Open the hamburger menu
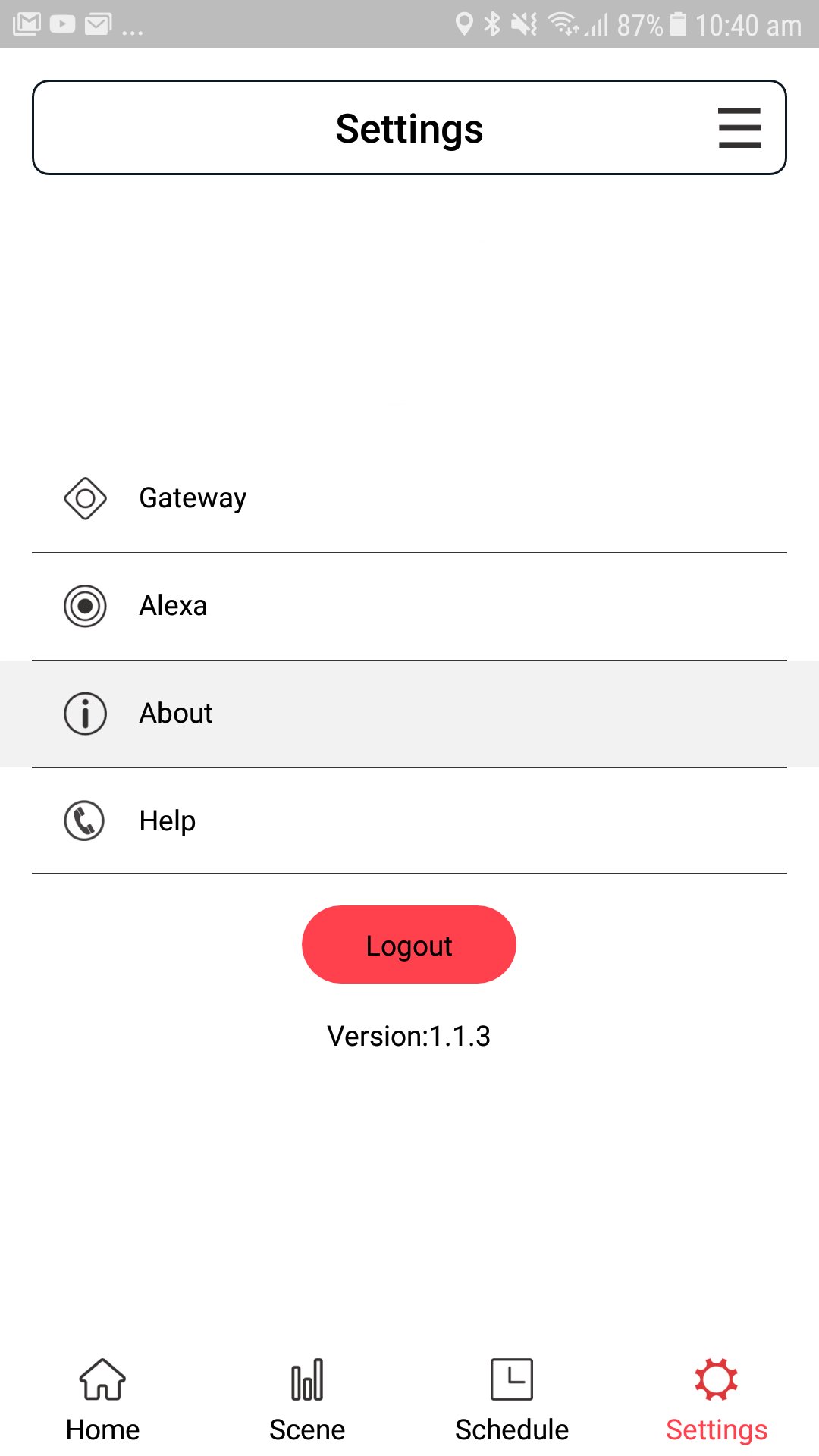 [739, 127]
